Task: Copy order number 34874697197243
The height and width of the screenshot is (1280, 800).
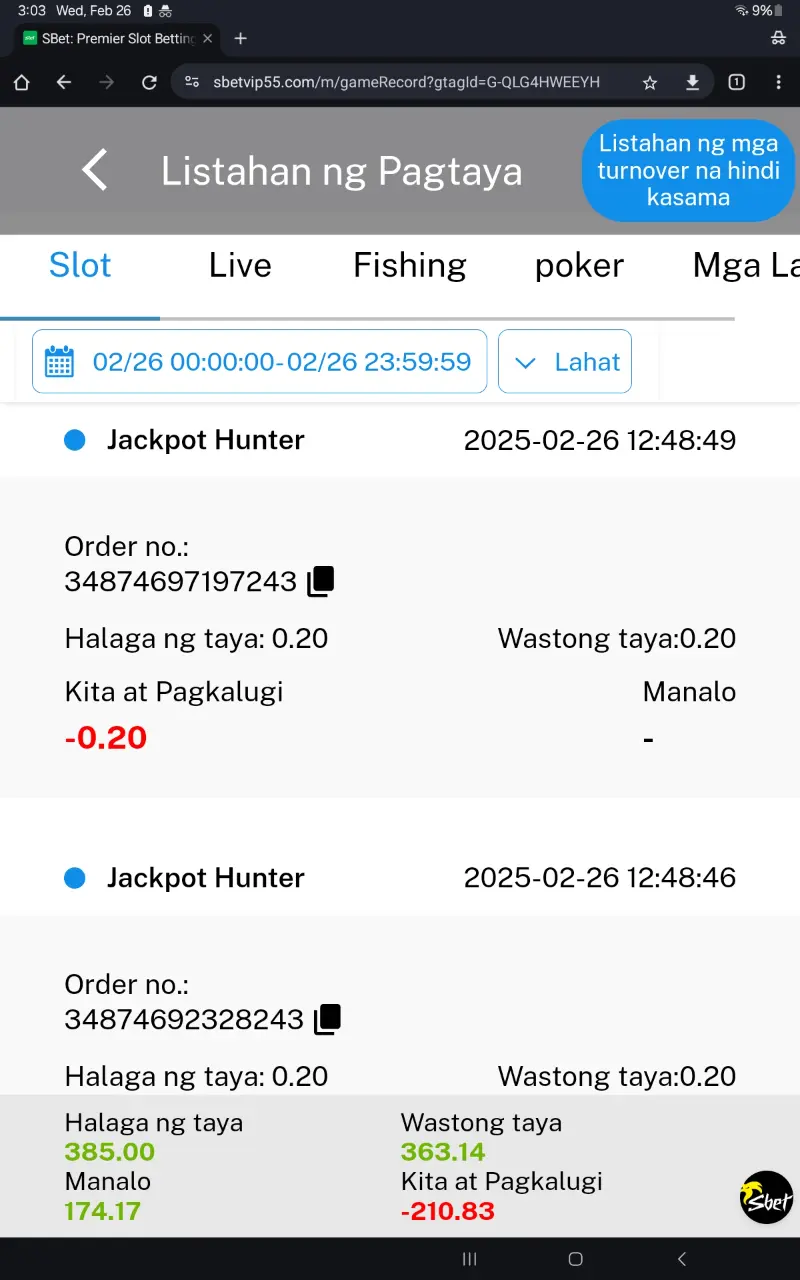Action: (321, 582)
